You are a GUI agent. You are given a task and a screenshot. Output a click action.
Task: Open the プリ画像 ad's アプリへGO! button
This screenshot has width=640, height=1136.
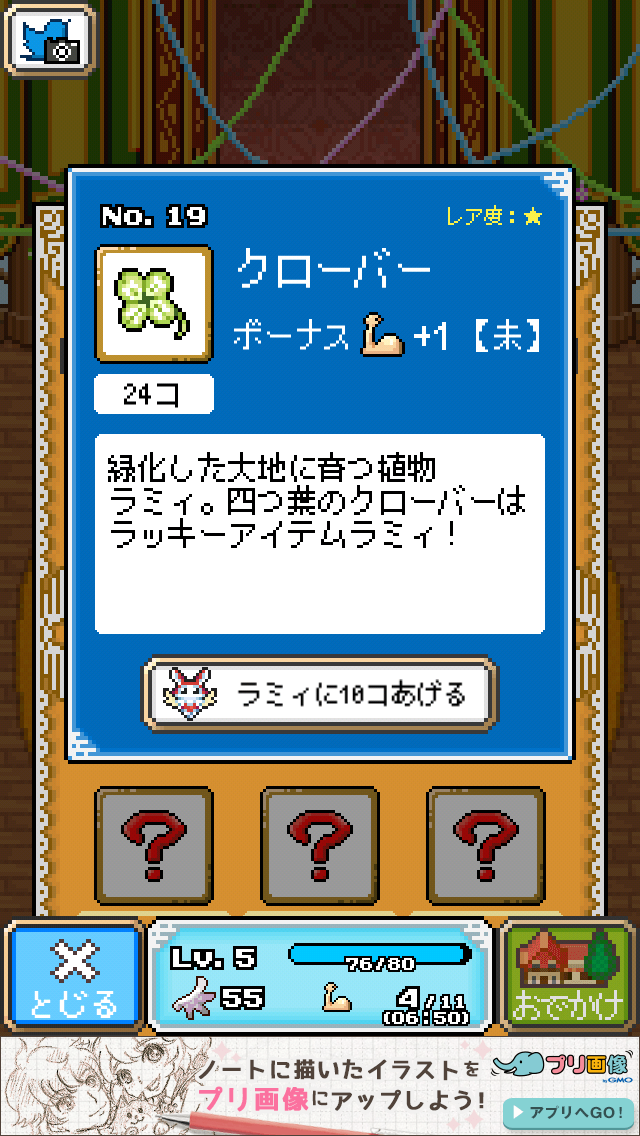coord(566,1113)
